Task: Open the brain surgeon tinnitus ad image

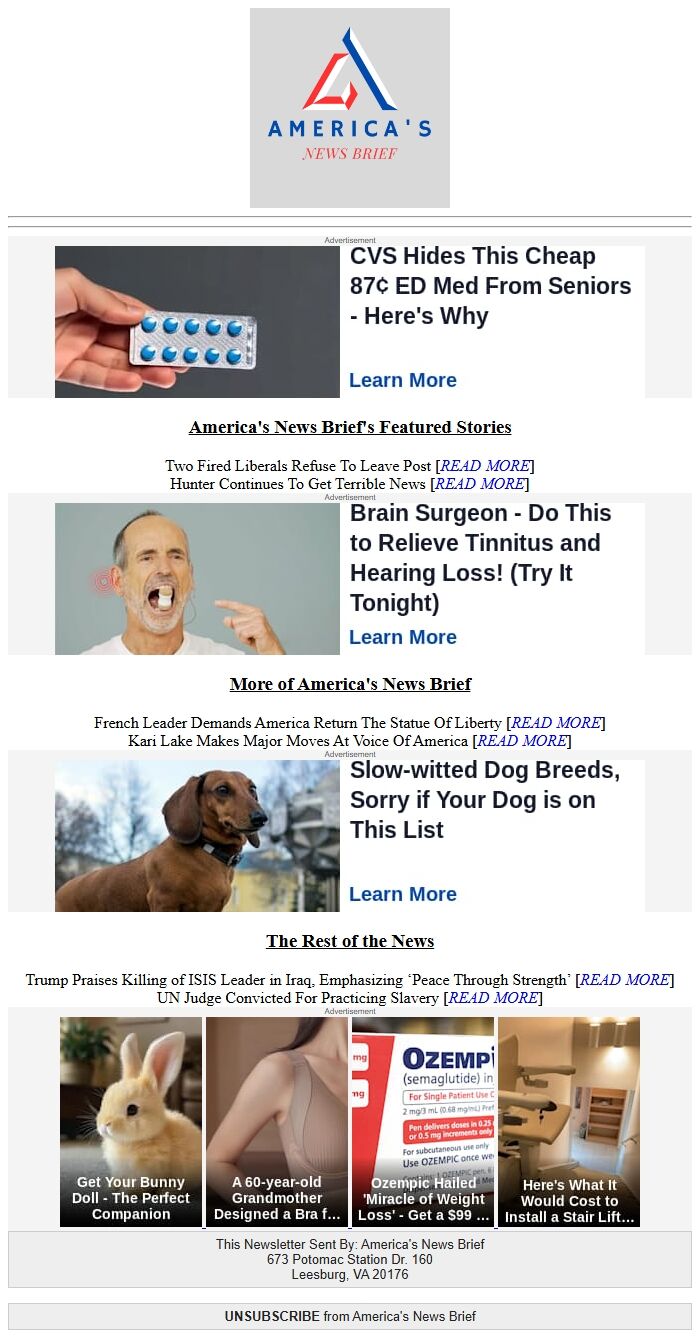Action: click(197, 579)
